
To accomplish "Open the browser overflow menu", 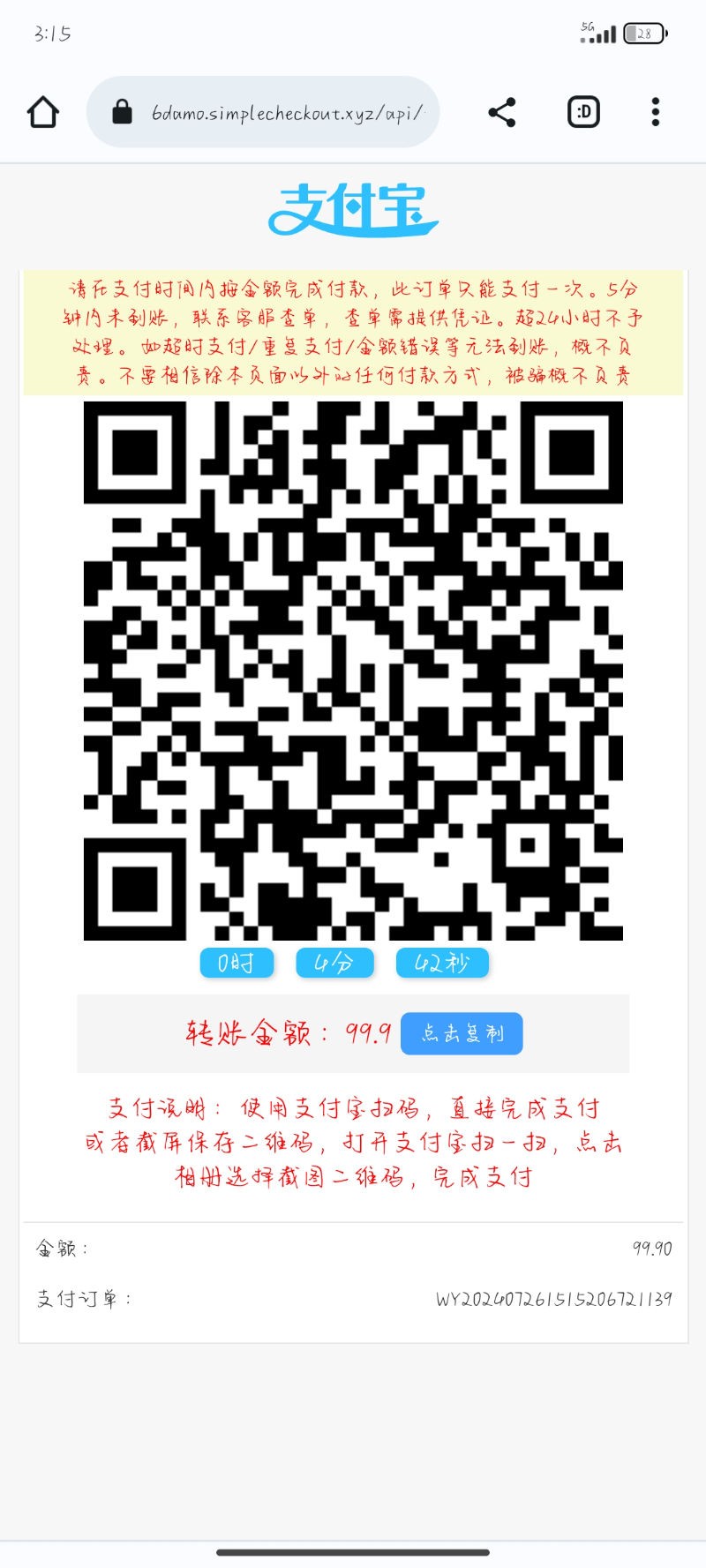I will (655, 112).
